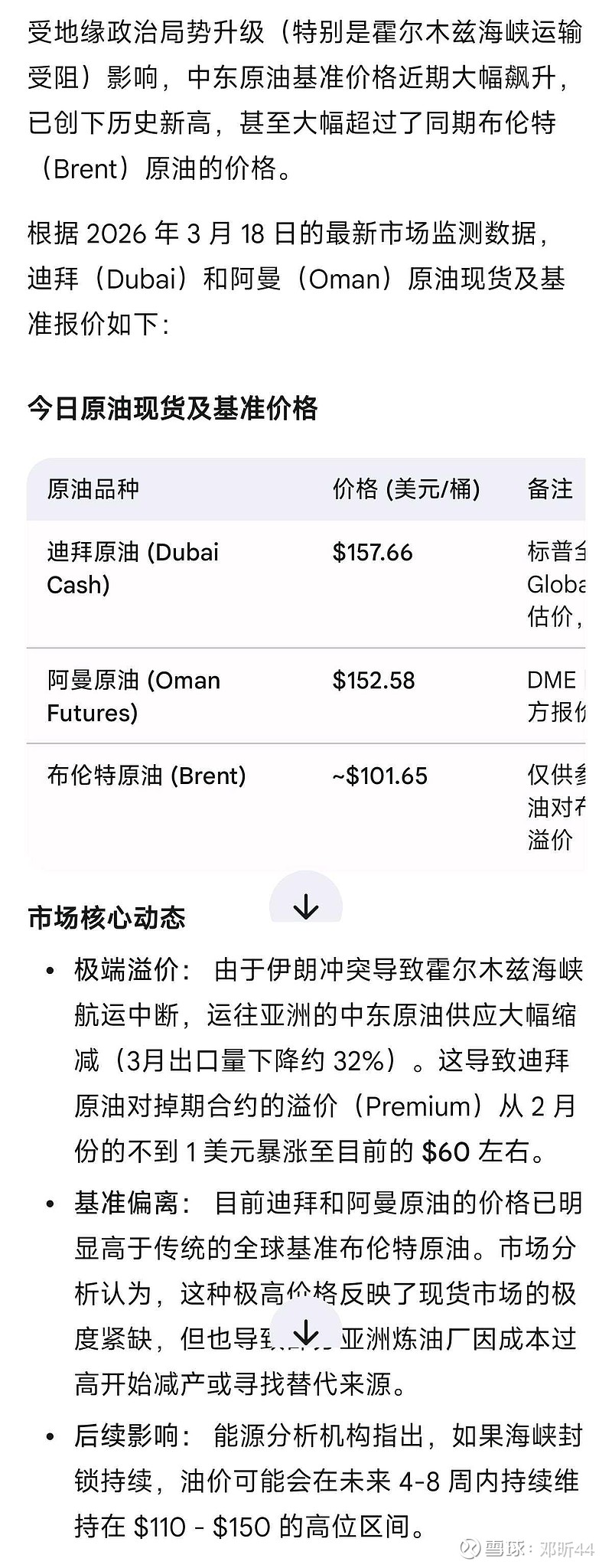Tap the Dubai Cash price $157.66
The height and width of the screenshot is (1568, 612).
click(373, 552)
